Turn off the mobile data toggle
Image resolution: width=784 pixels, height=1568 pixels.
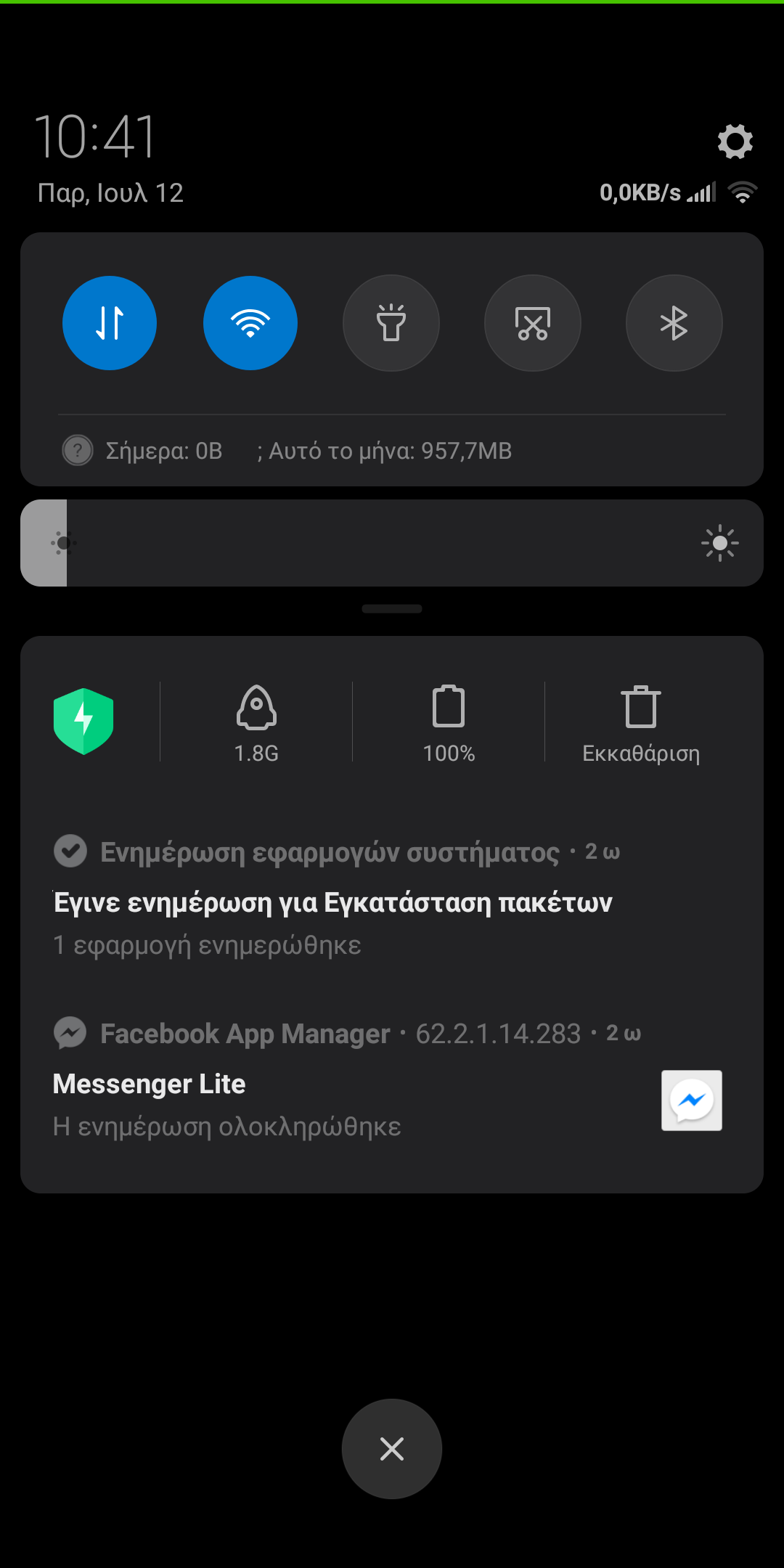coord(110,323)
